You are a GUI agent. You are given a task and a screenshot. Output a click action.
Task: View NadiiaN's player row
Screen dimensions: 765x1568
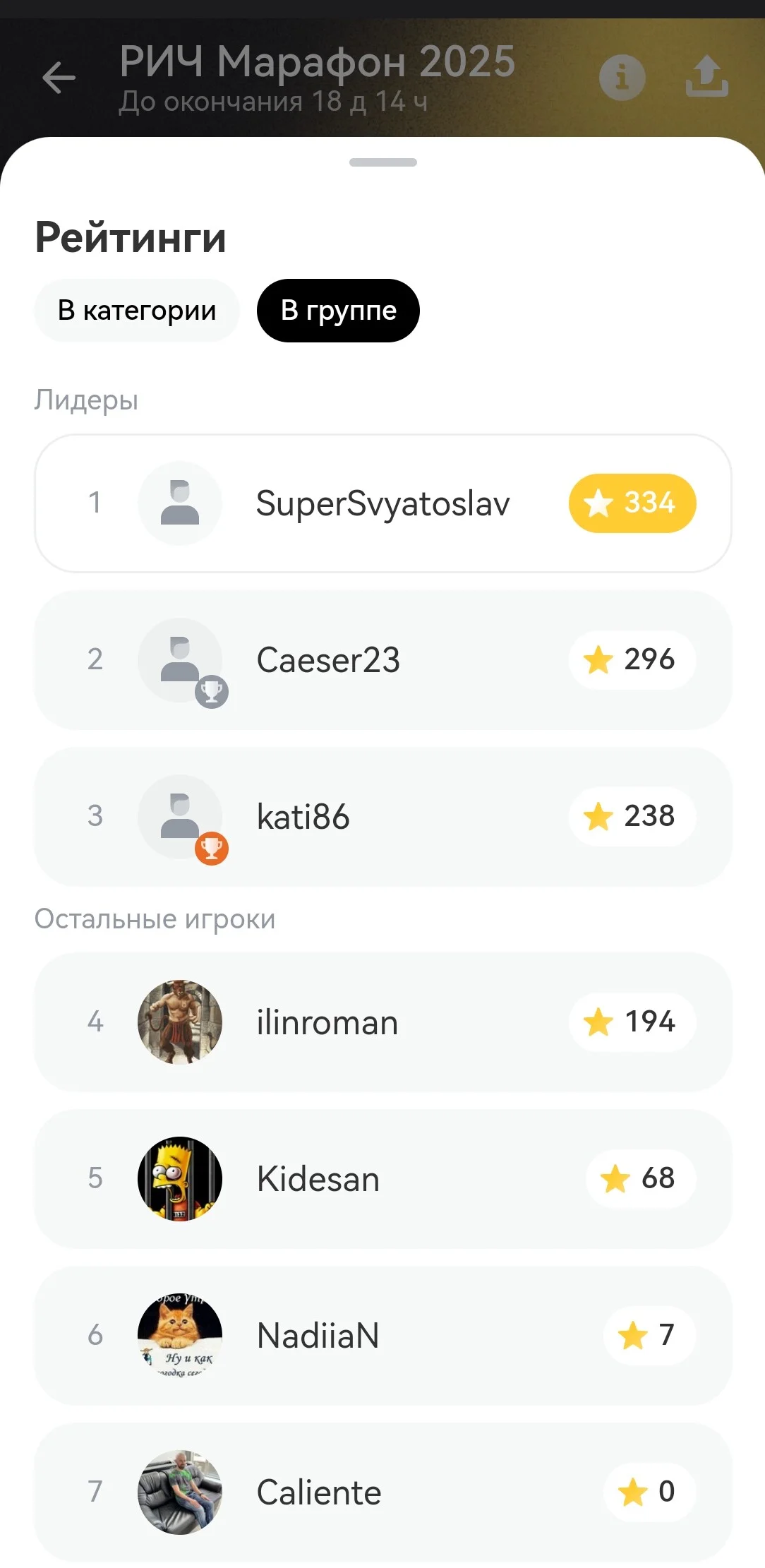tap(382, 1336)
